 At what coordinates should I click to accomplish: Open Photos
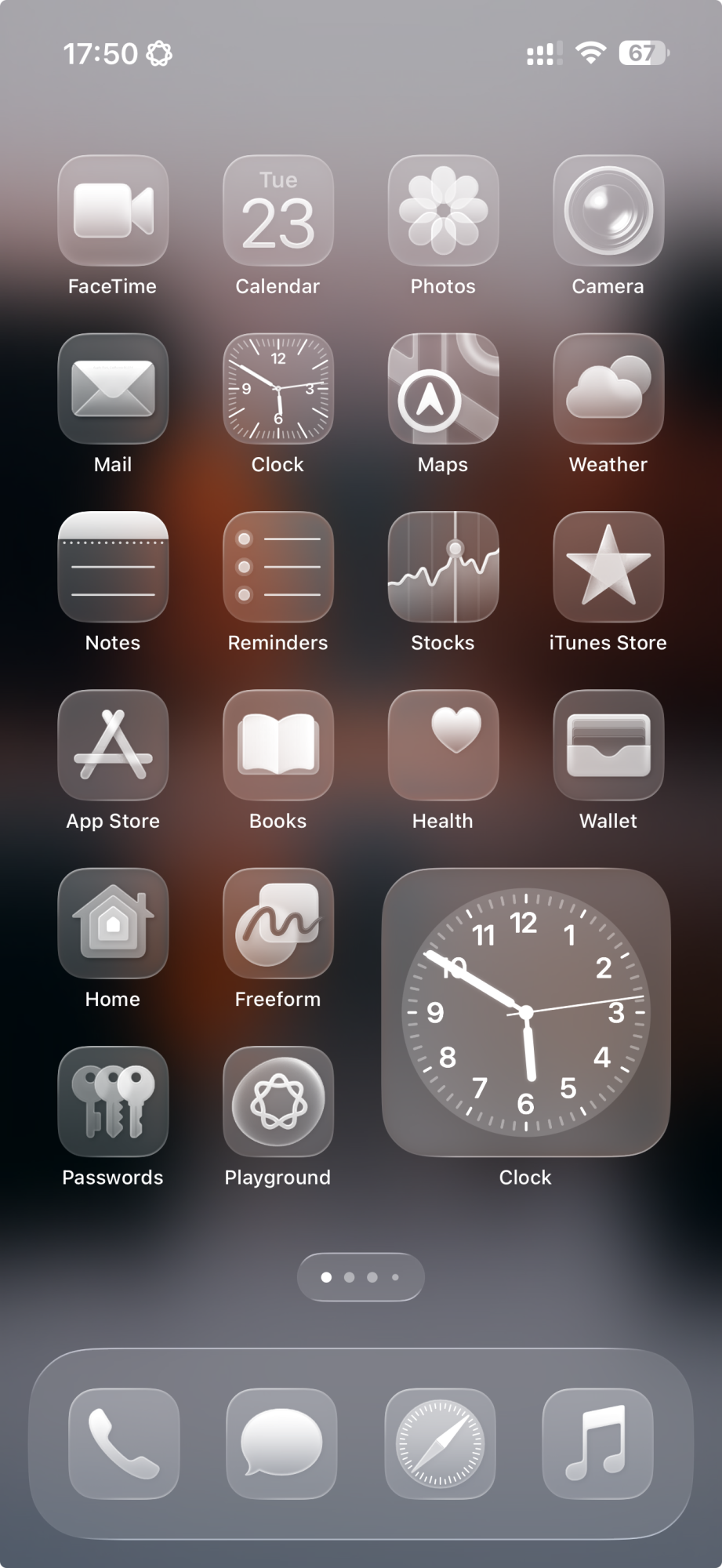pos(443,210)
